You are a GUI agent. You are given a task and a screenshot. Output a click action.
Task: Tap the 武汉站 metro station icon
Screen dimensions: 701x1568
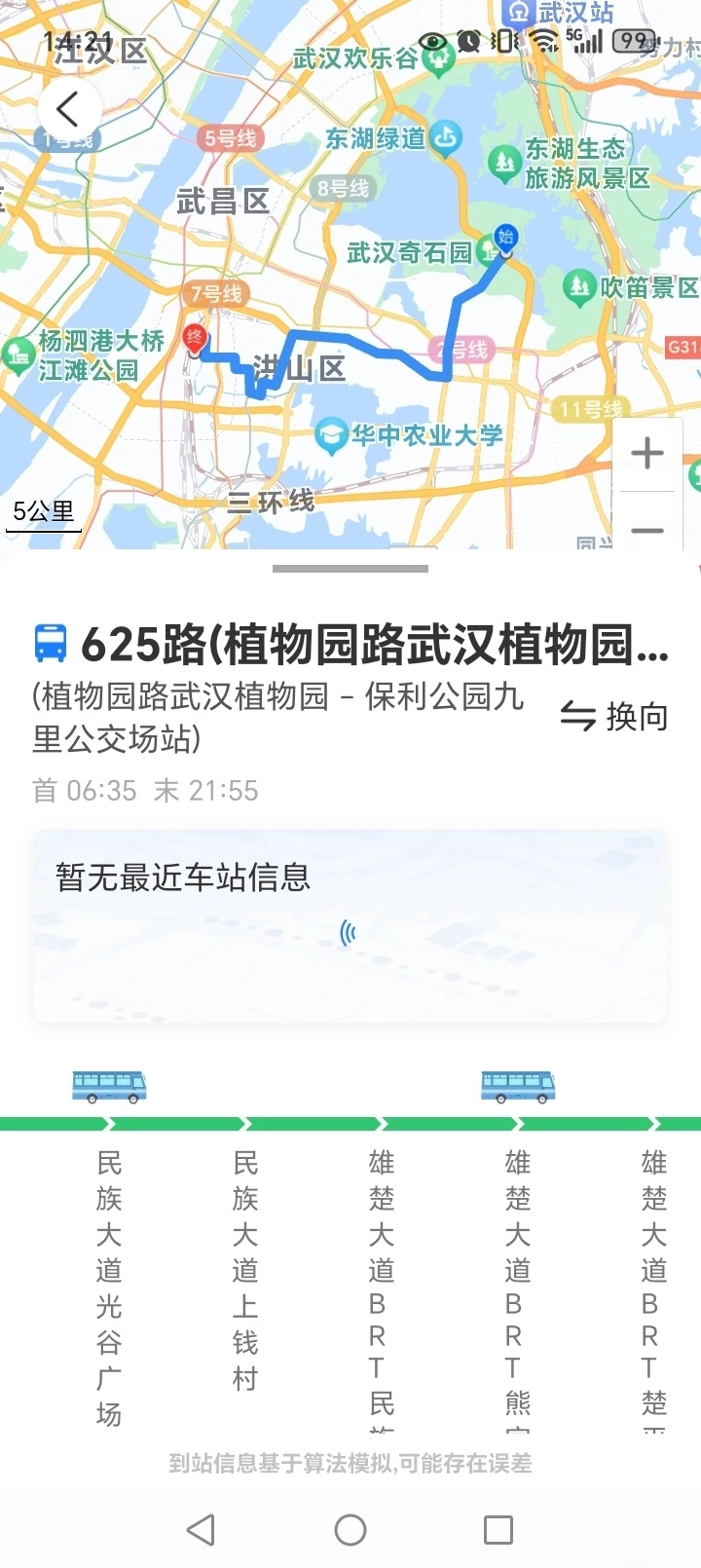pos(516,13)
